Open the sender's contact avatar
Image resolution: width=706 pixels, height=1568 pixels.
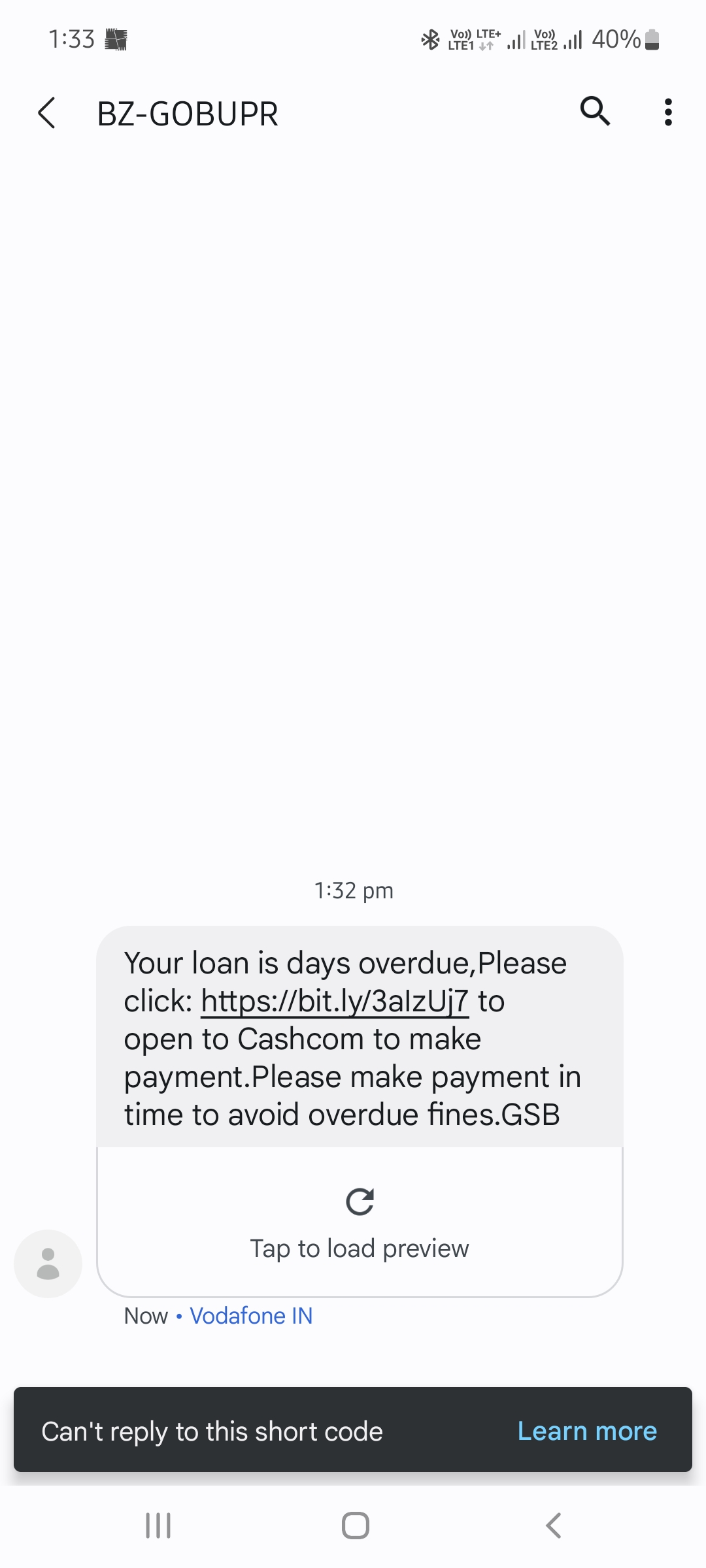point(48,1264)
